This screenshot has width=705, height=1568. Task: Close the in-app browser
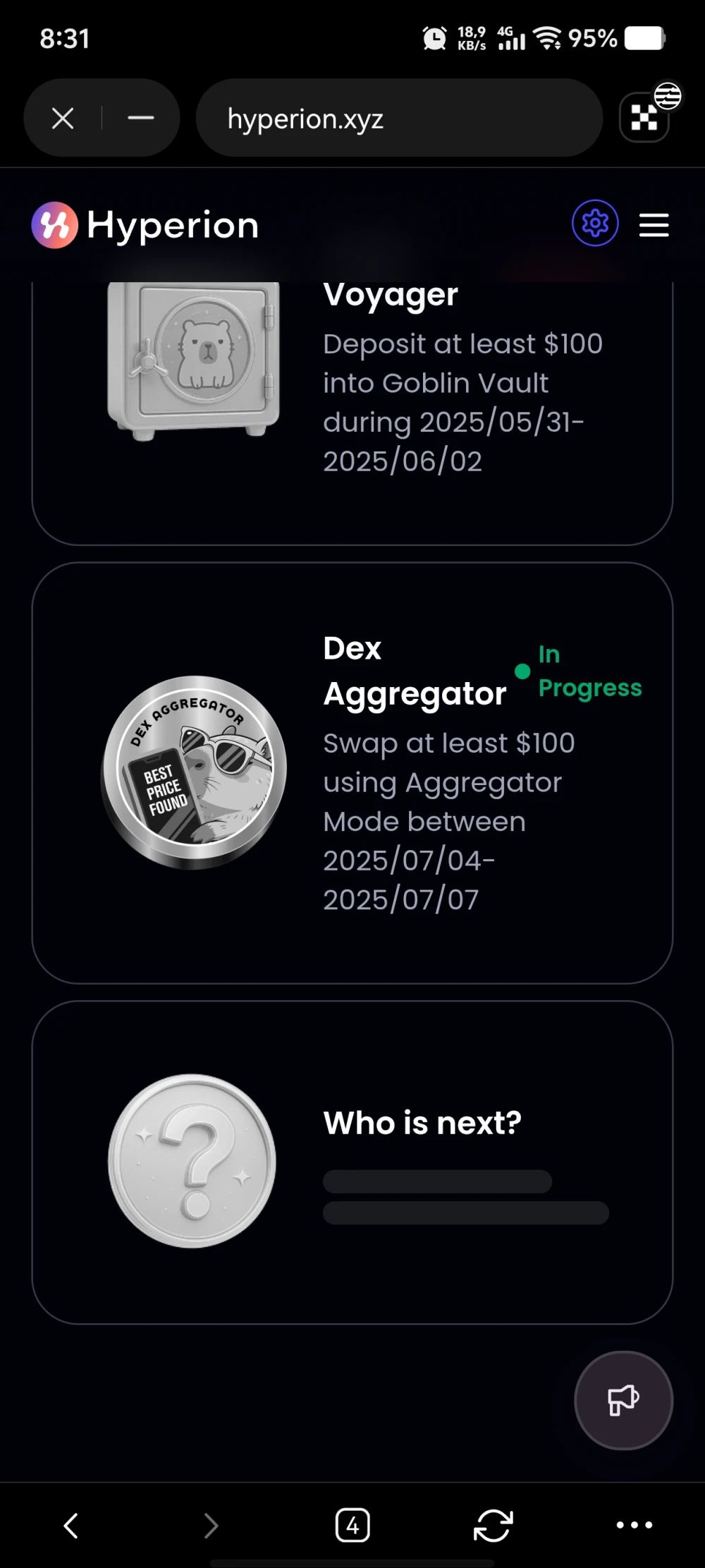[63, 118]
